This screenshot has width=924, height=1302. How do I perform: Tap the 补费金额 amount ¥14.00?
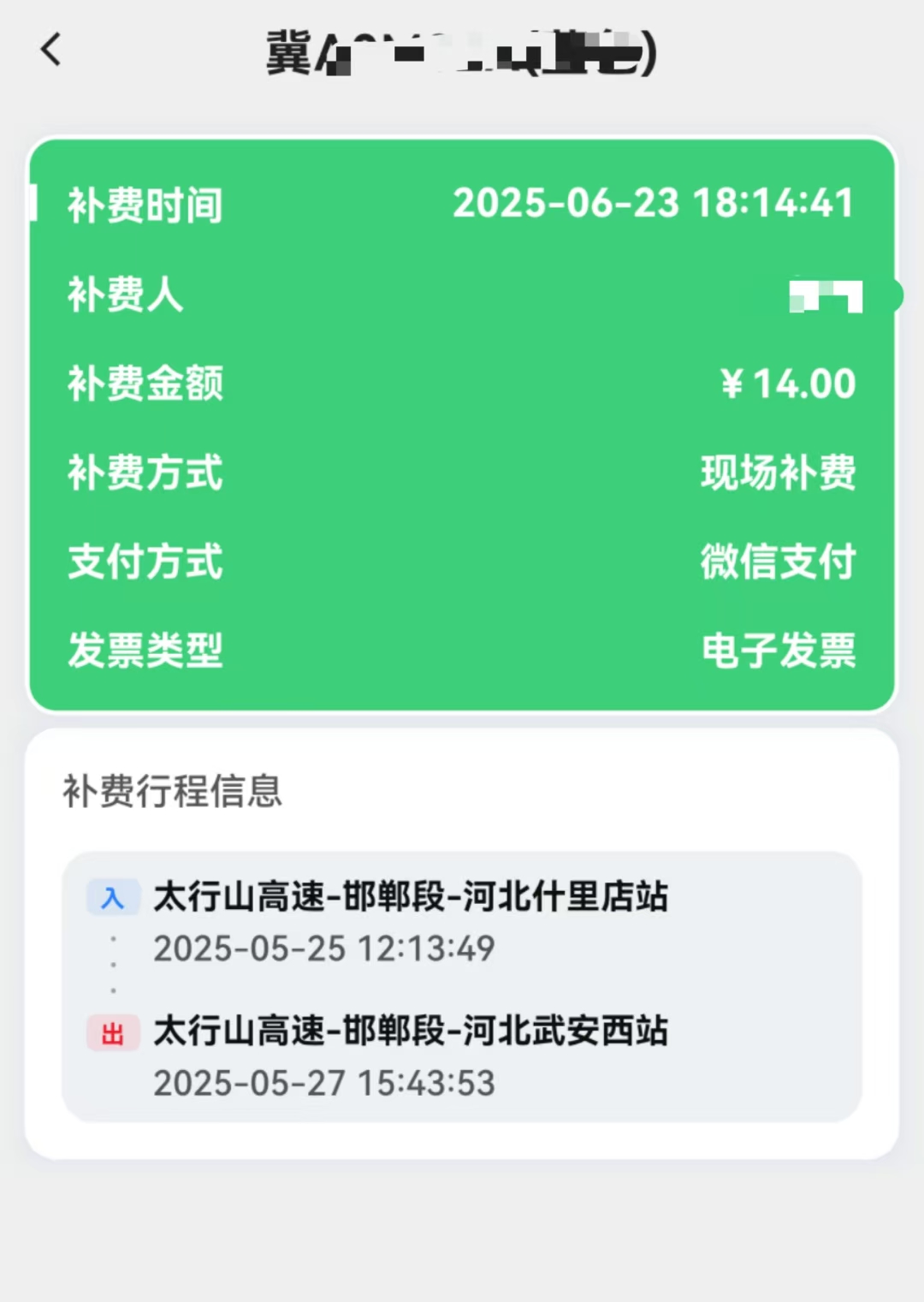tap(786, 384)
